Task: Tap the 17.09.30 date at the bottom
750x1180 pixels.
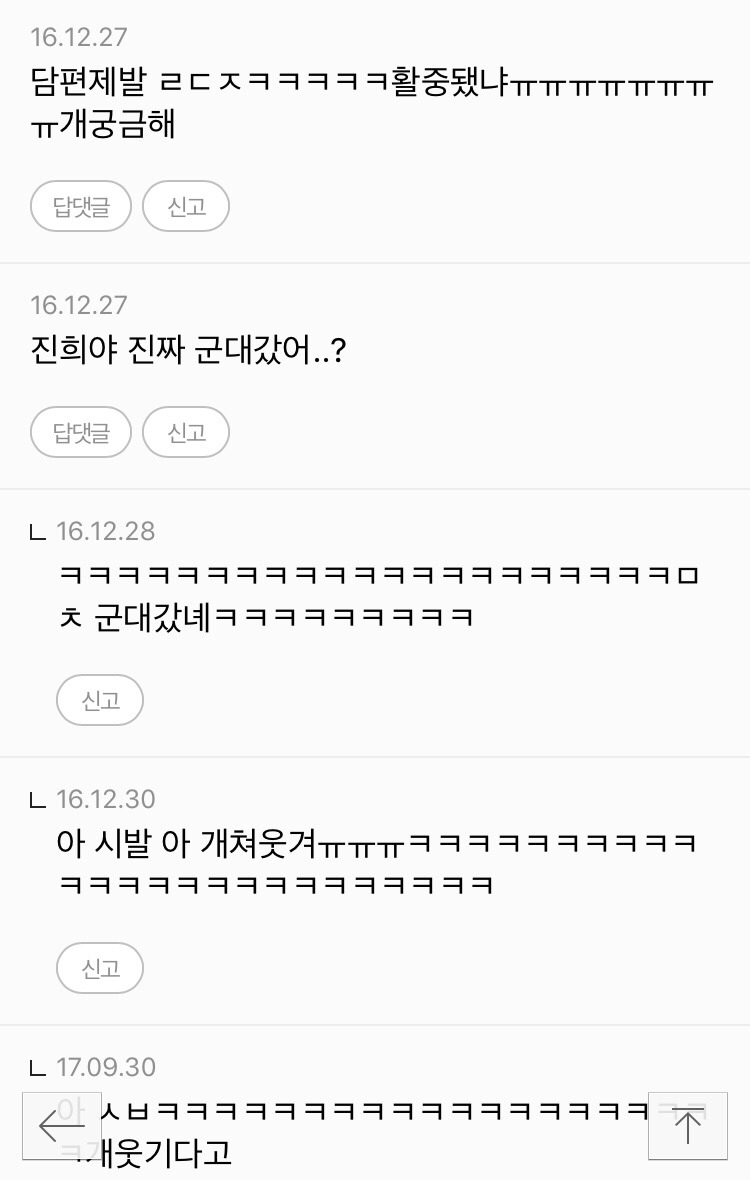Action: 110,1067
